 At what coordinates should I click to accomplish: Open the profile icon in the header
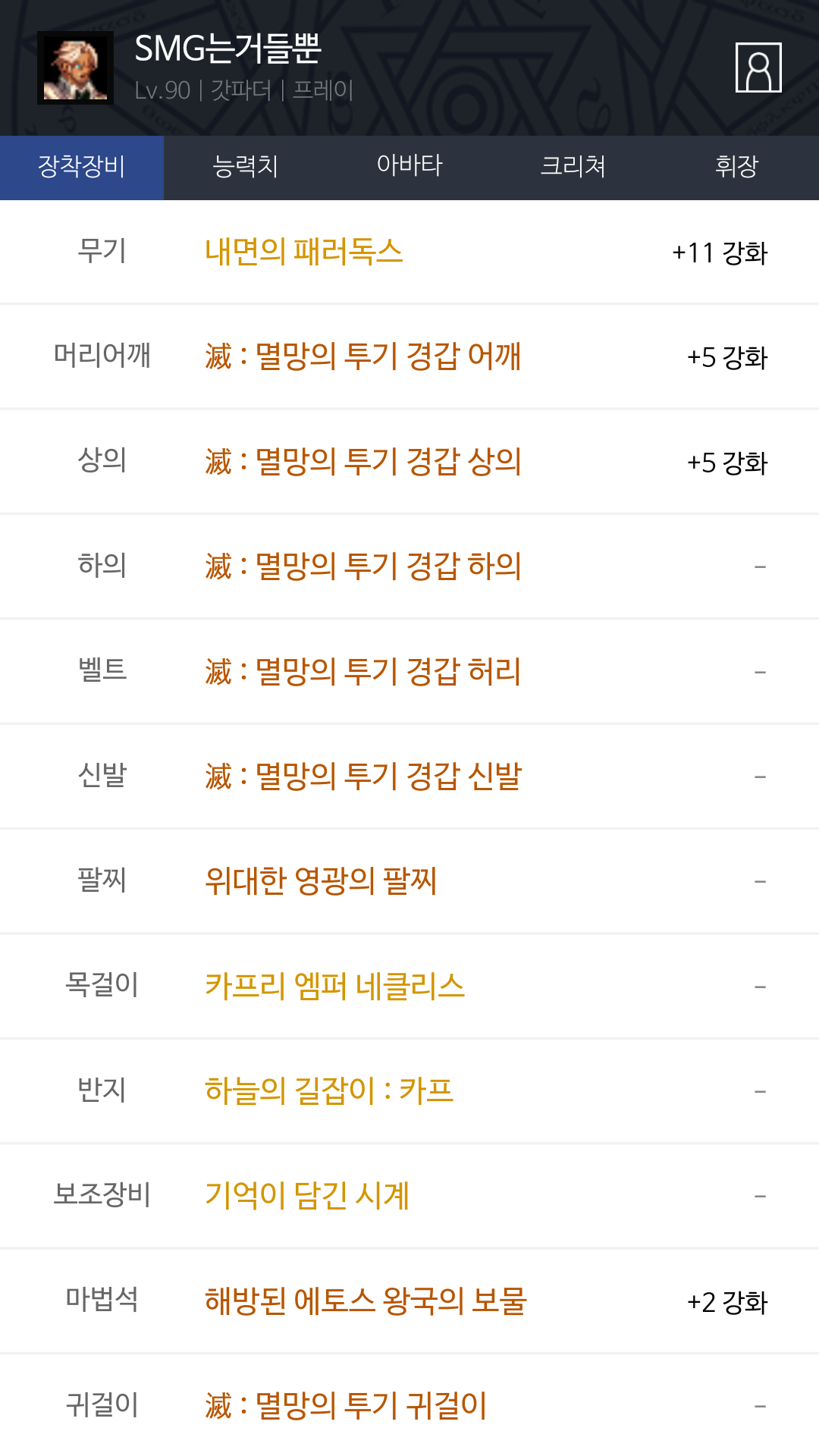(758, 68)
